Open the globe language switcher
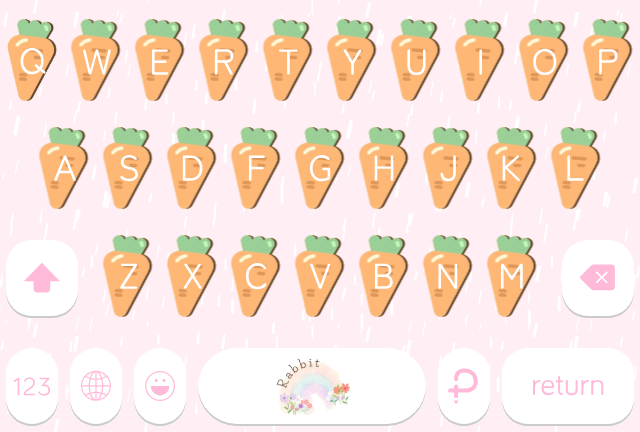Image resolution: width=640 pixels, height=432 pixels. [x=96, y=386]
